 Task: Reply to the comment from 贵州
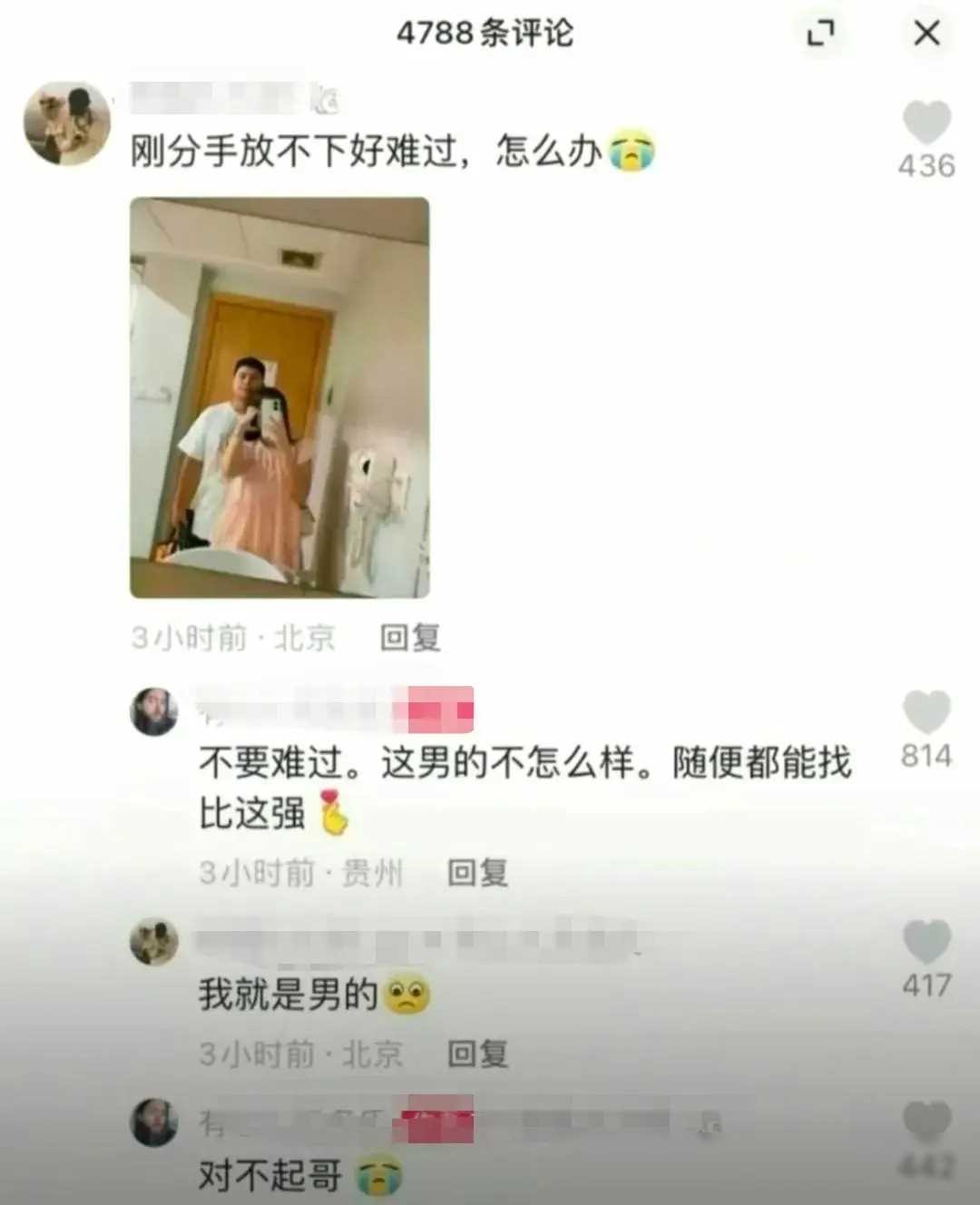[477, 873]
